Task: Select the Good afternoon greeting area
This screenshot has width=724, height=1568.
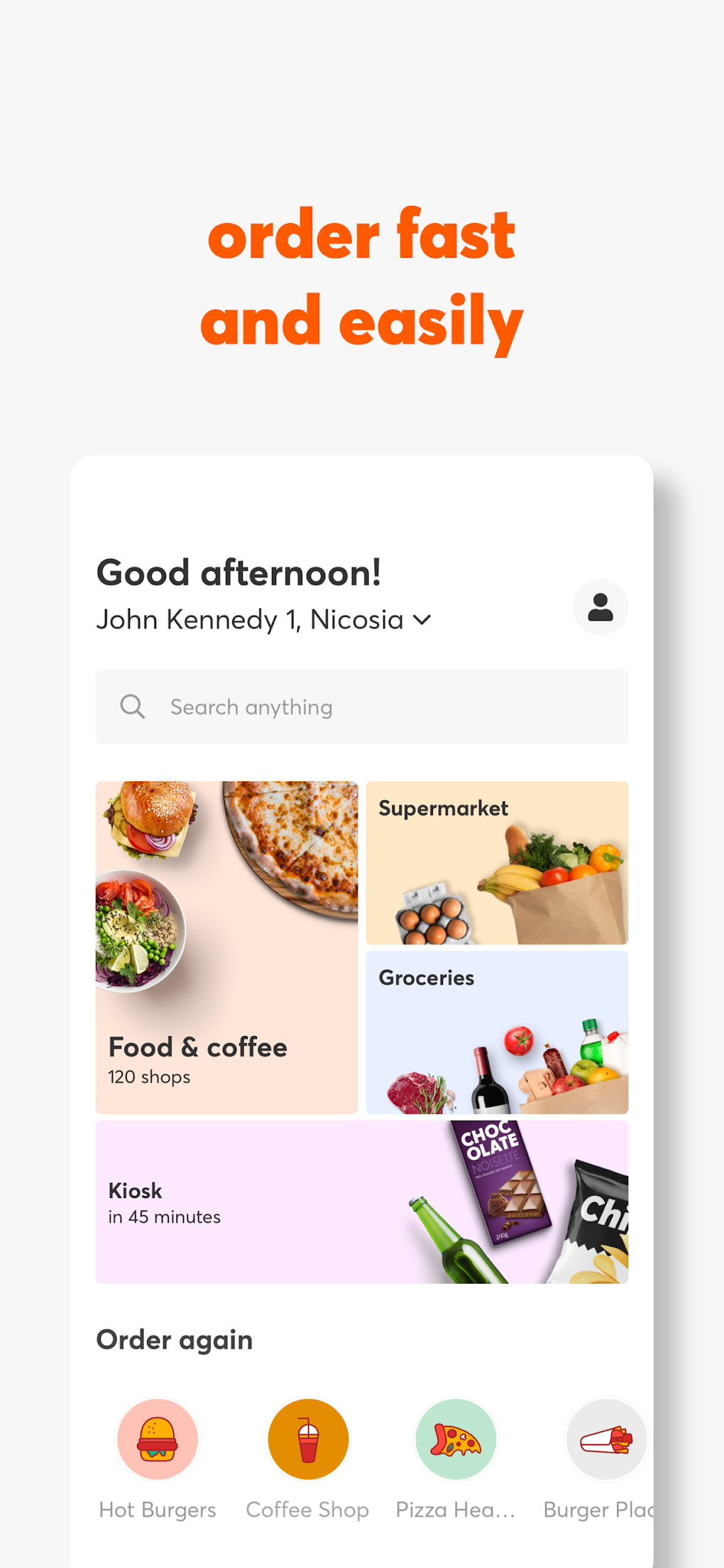Action: pos(238,572)
